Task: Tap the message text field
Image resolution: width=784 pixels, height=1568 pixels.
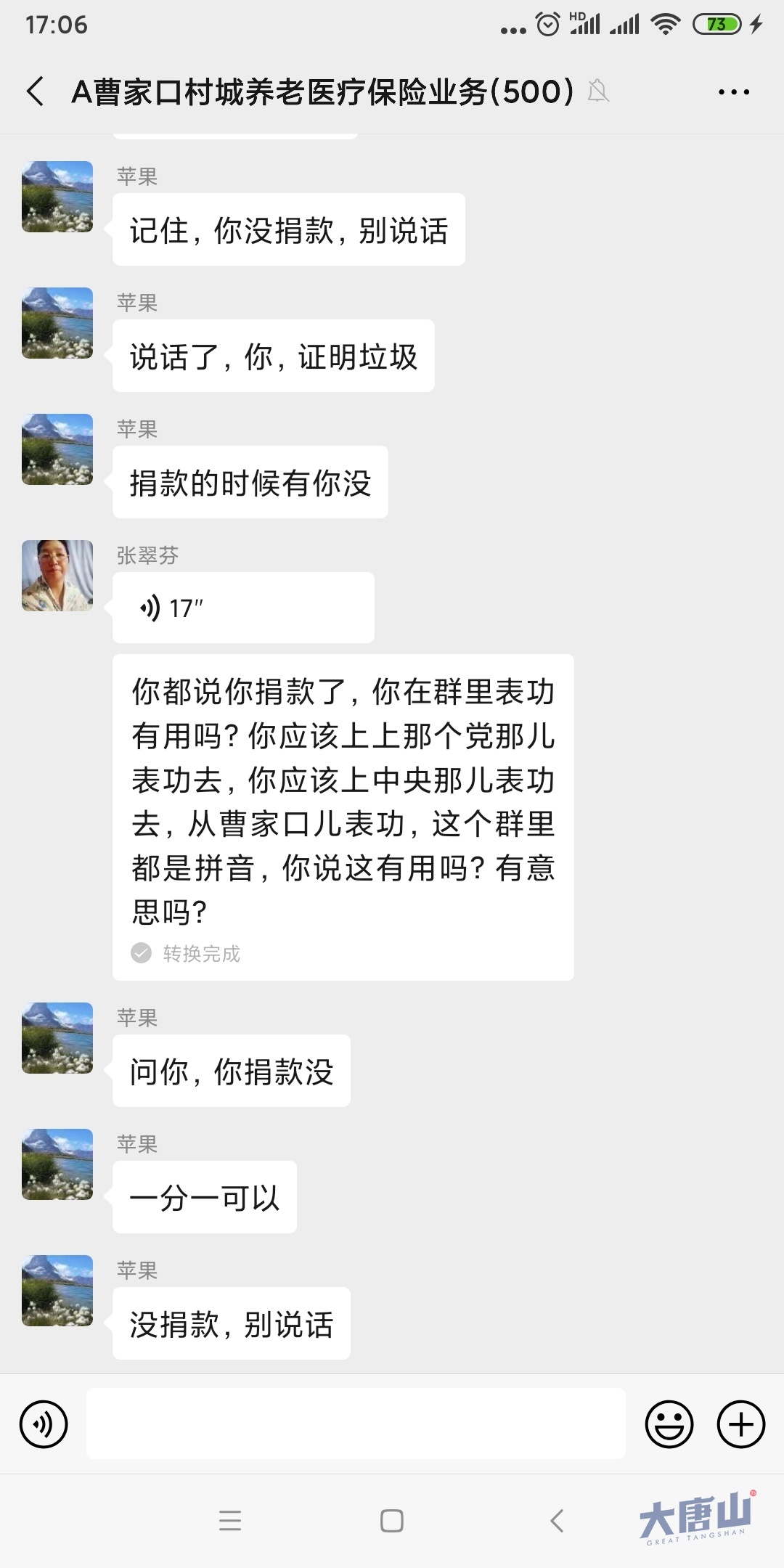Action: (356, 1424)
